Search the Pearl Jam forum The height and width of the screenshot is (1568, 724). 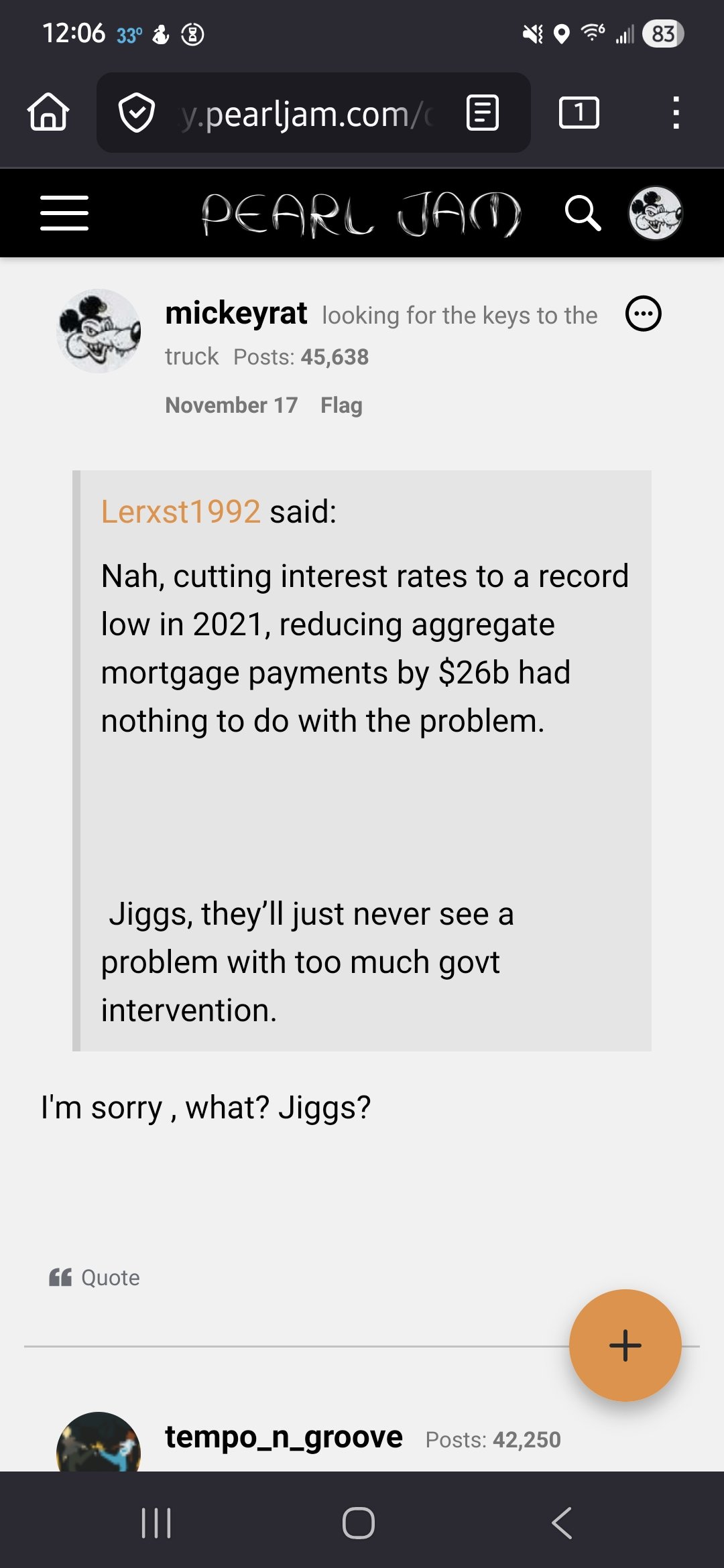coord(582,213)
